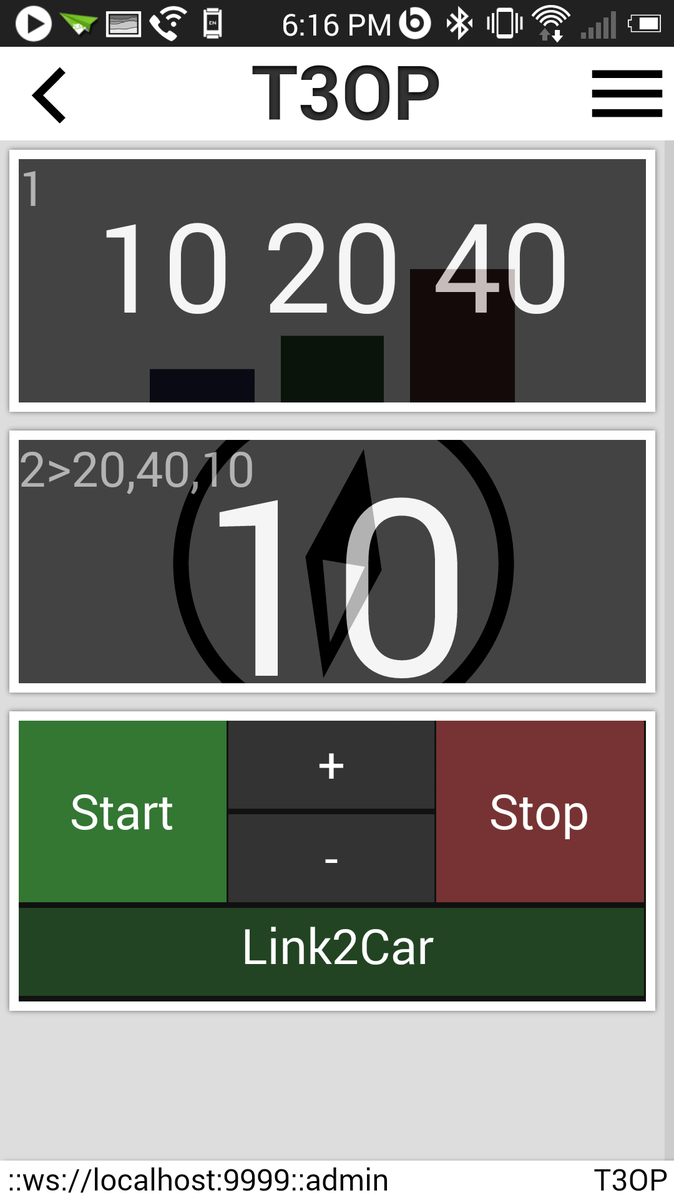Tap the red Stop button
Screen dimensions: 674x1198
pos(540,811)
